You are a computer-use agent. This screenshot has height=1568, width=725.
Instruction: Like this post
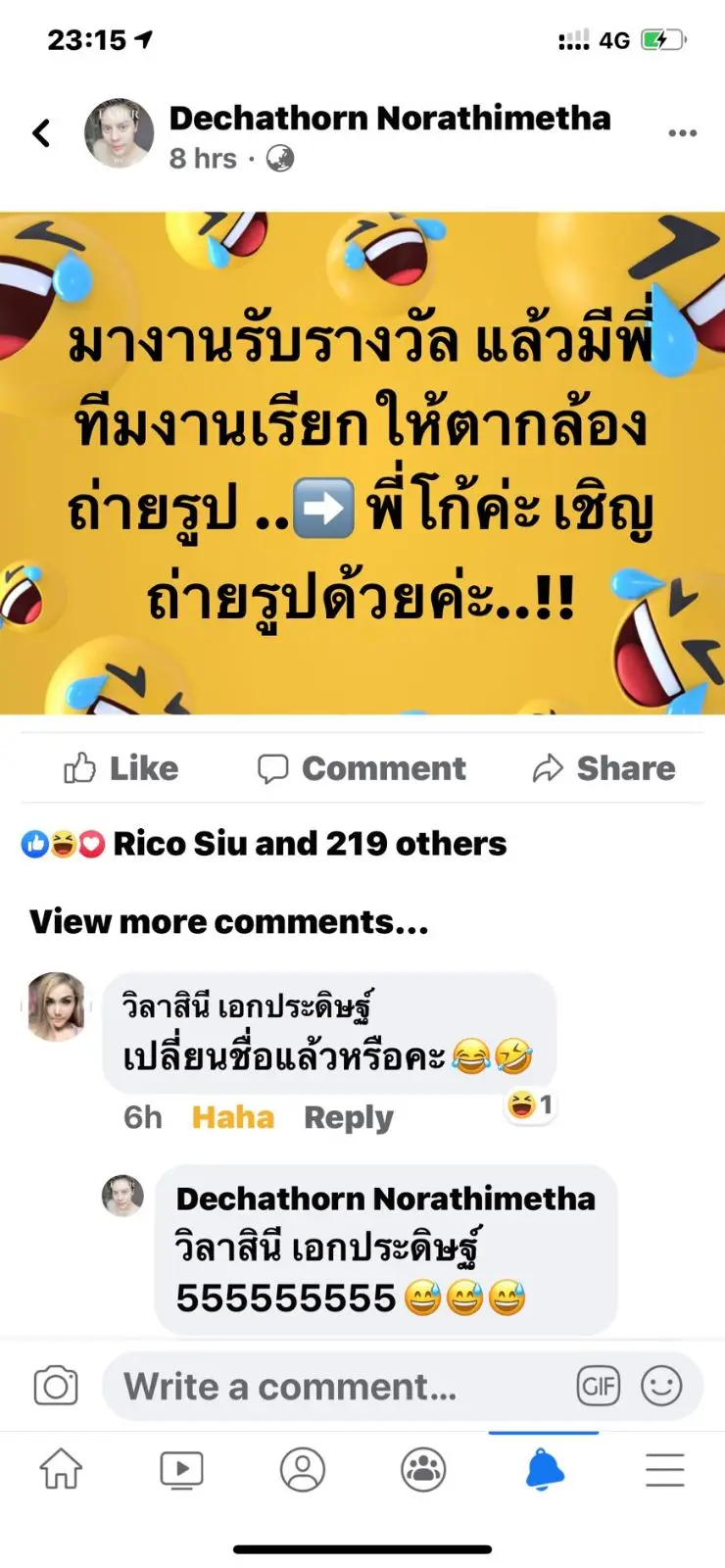pos(121,768)
